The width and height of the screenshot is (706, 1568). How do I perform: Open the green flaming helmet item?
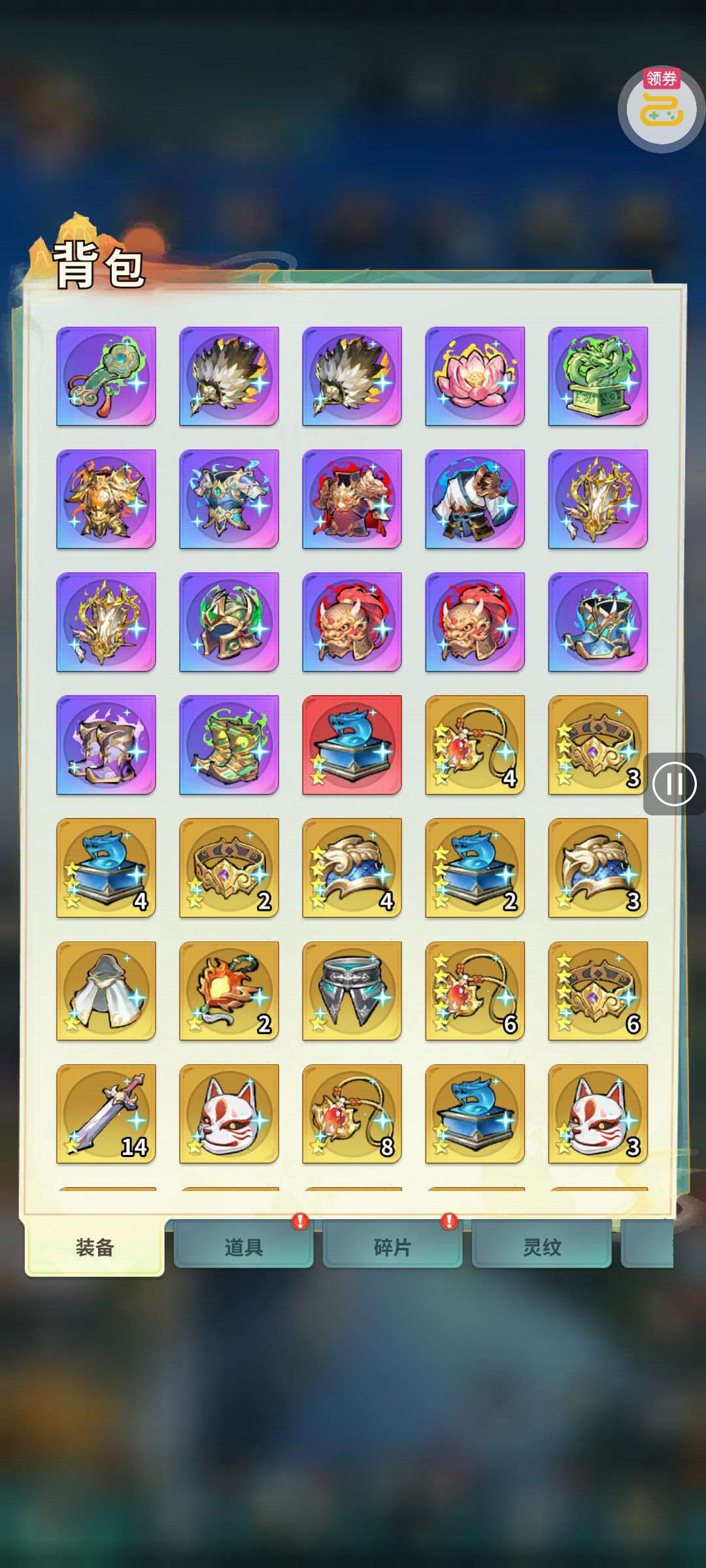(229, 622)
